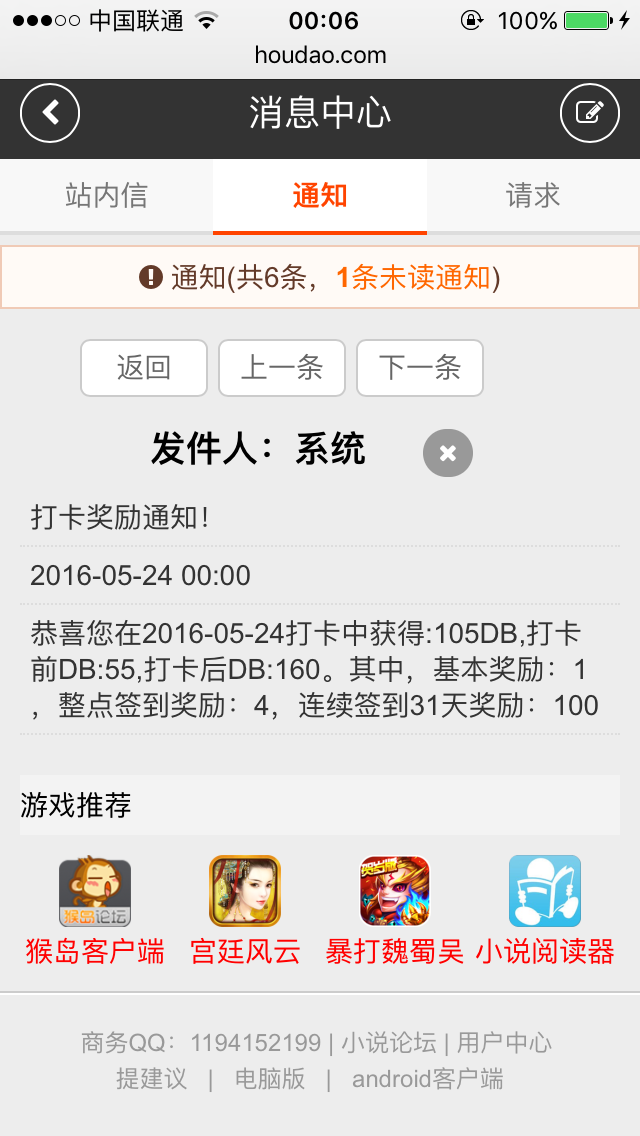Compose a new message with pencil icon
640x1136 pixels.
click(x=589, y=113)
